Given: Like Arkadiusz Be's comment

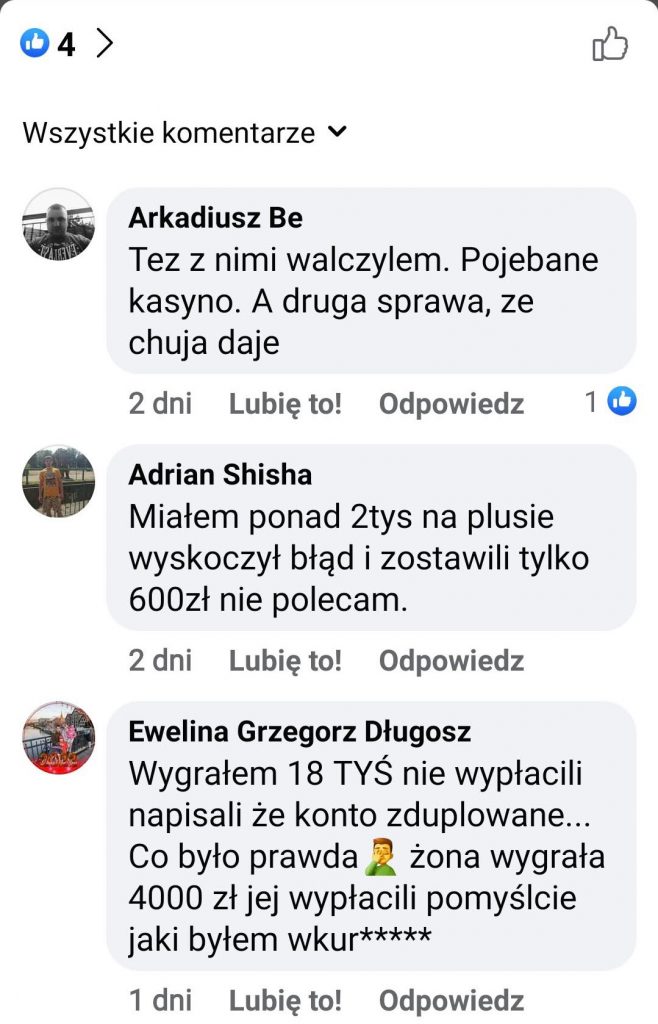Looking at the screenshot, I should [x=285, y=404].
